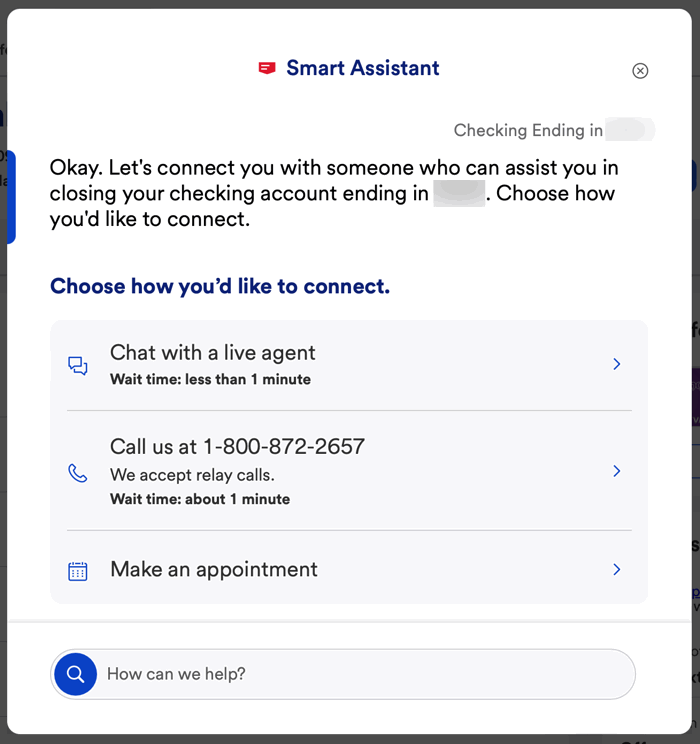Tap the blue search icon button
The width and height of the screenshot is (700, 744).
[x=75, y=674]
